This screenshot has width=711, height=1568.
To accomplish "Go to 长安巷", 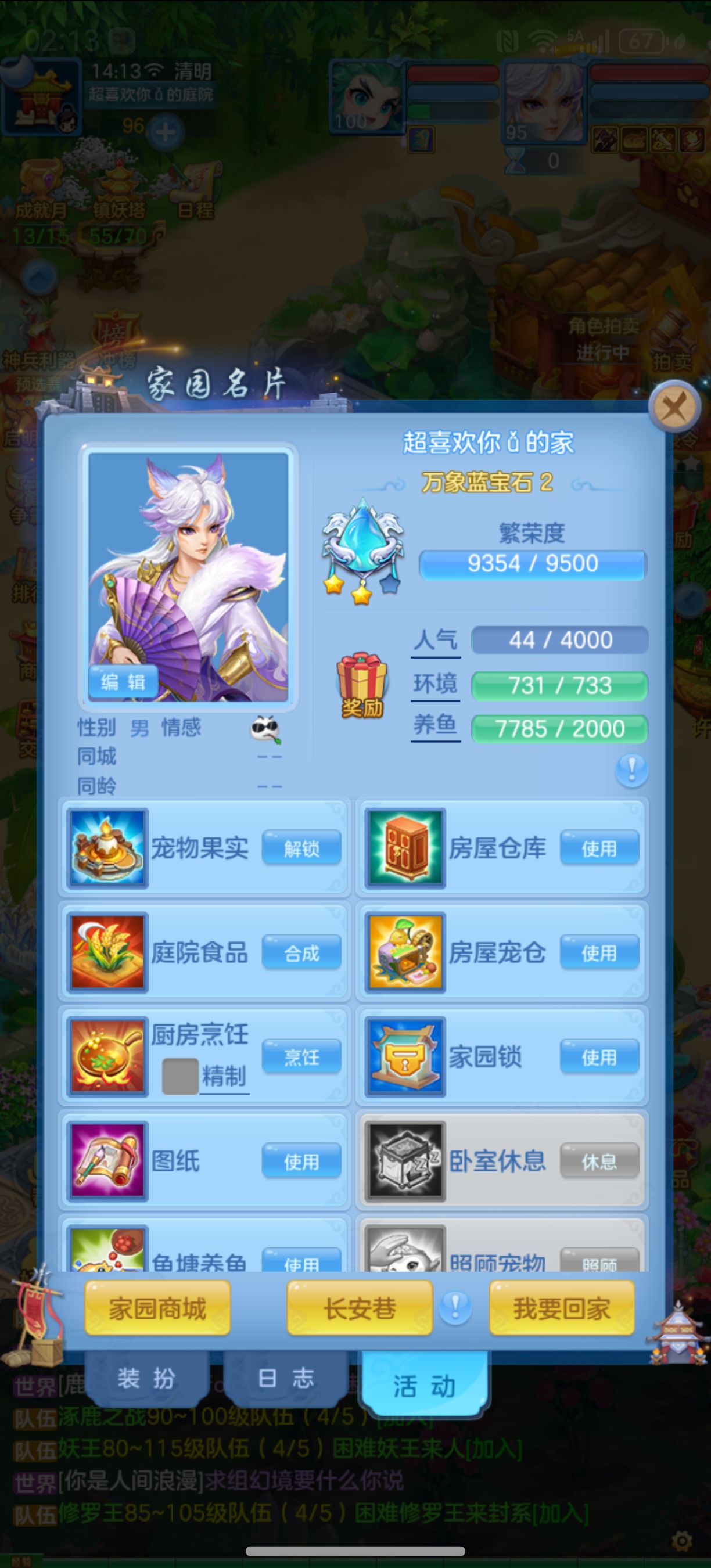I will pyautogui.click(x=360, y=1308).
